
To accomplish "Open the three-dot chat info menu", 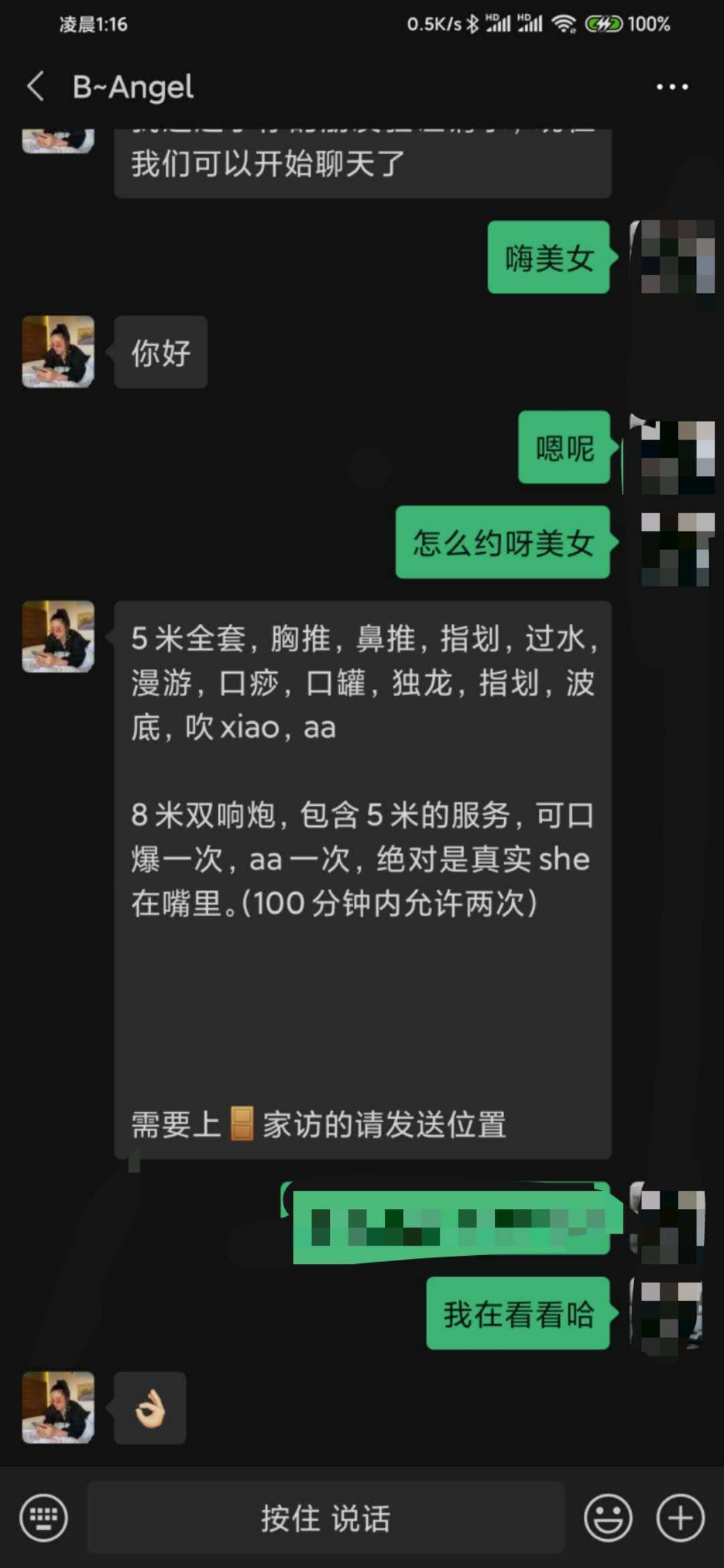I will coord(672,86).
